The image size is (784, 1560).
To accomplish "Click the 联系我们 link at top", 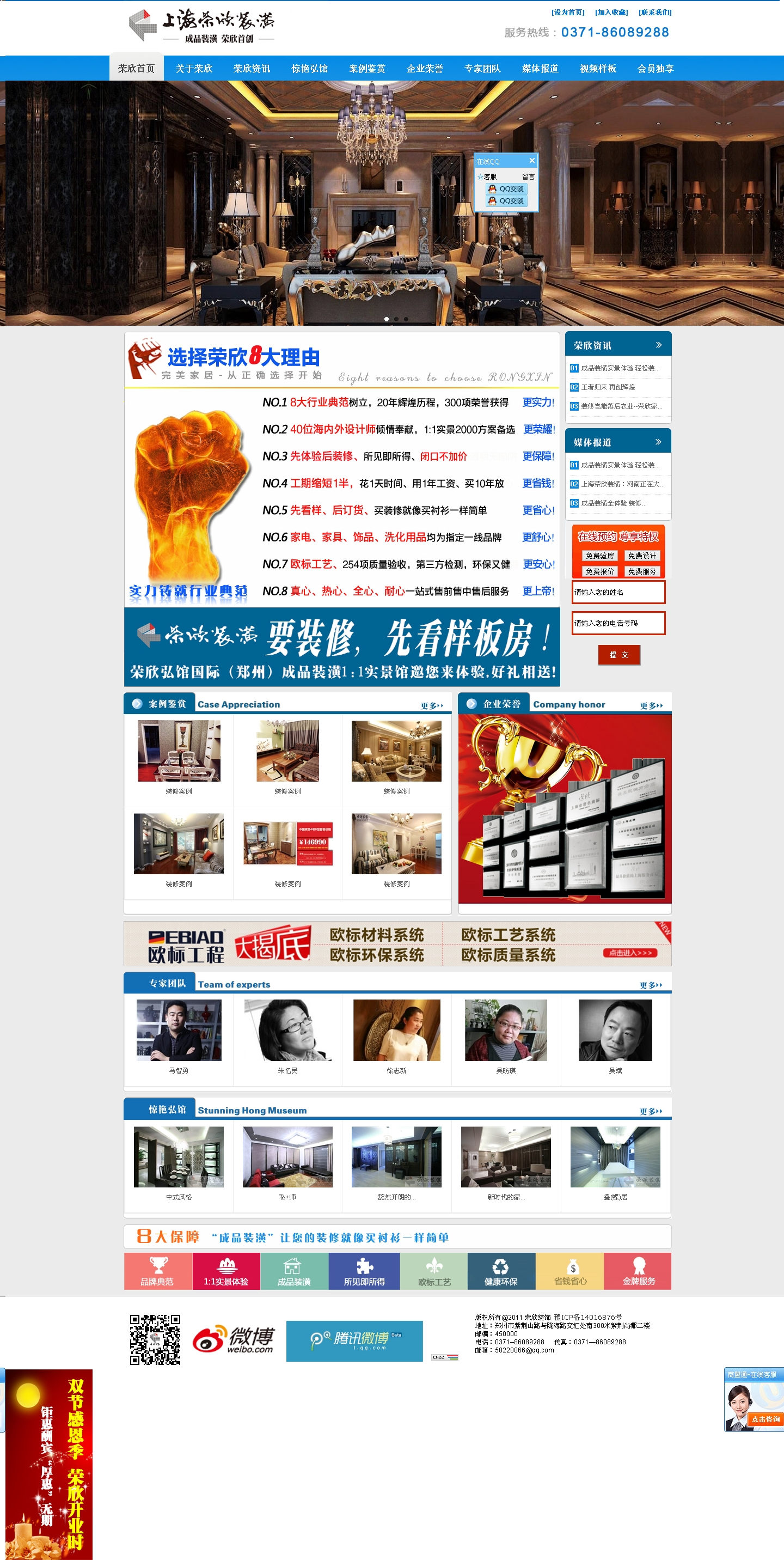I will 654,12.
